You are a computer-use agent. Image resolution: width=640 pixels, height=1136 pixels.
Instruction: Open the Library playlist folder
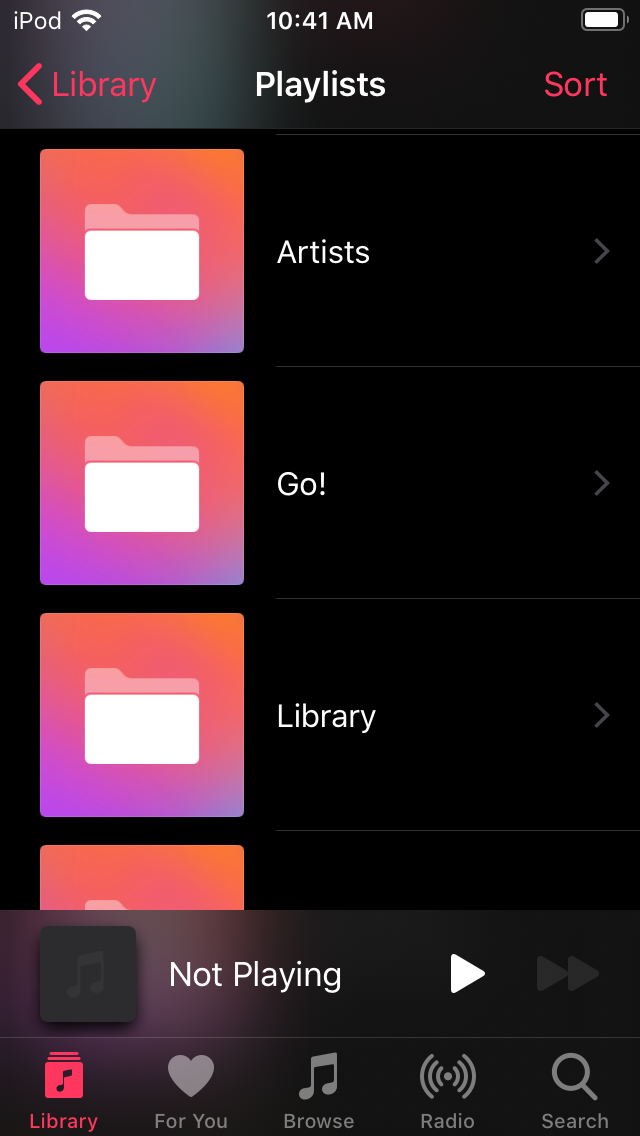320,714
